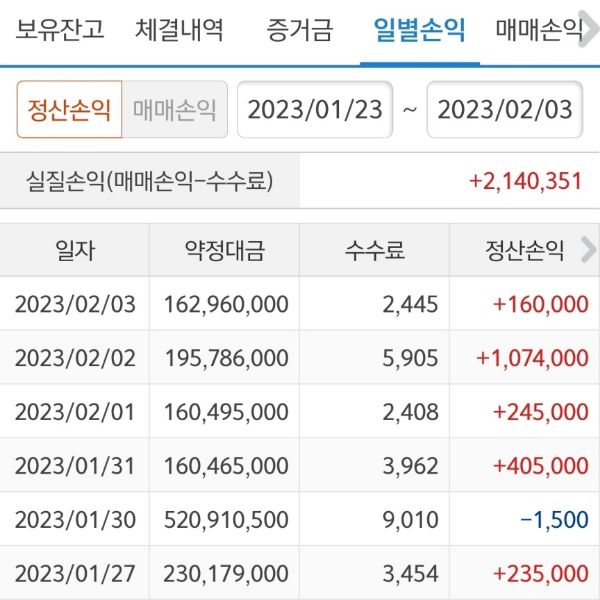Screen dimensions: 600x600
Task: Choose the 매매손익 segment button
Action: coord(175,109)
